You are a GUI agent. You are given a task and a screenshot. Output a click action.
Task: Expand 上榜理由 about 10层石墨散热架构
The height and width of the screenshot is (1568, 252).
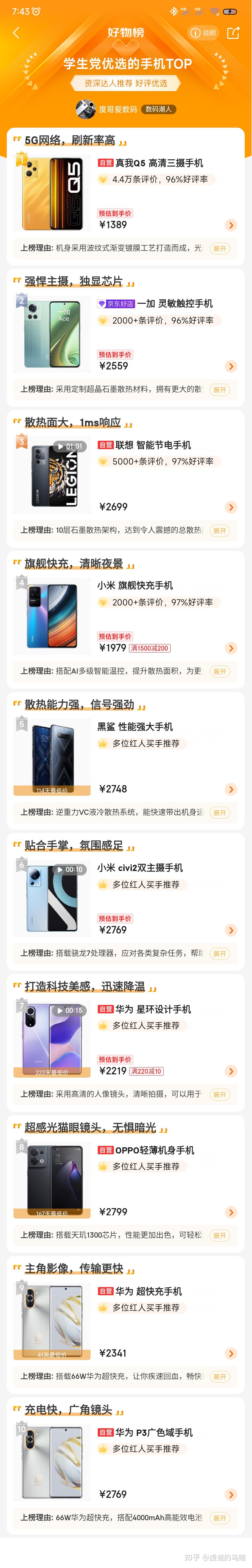click(219, 531)
